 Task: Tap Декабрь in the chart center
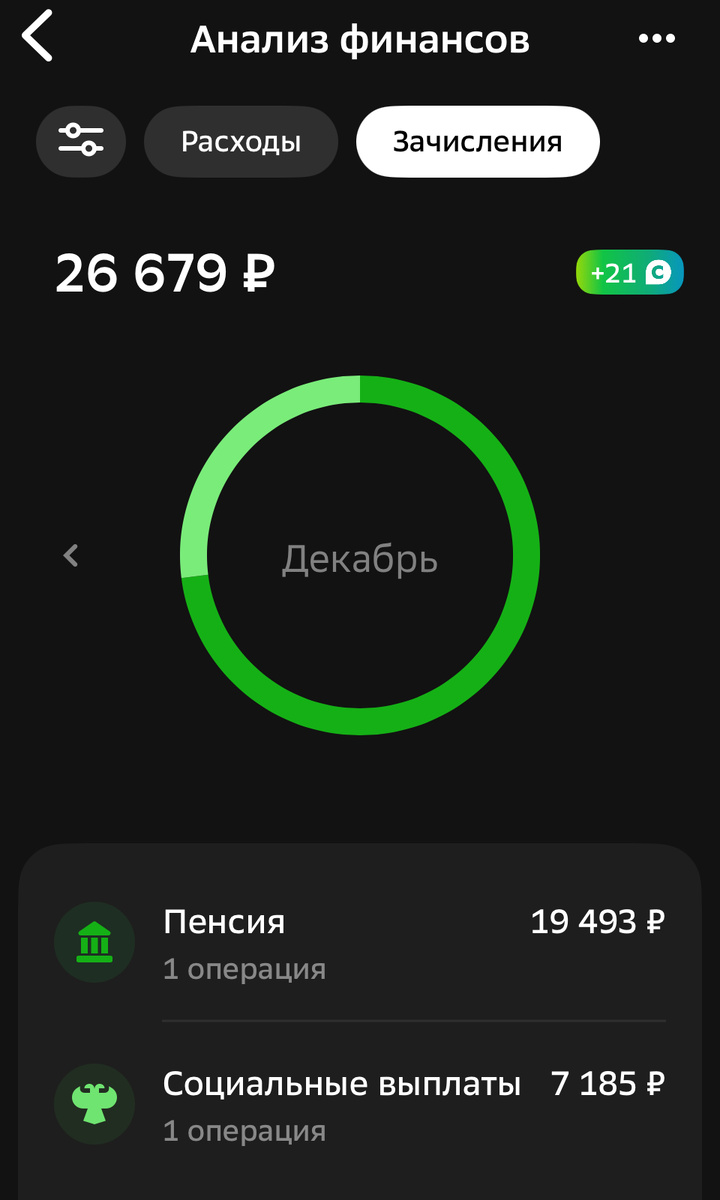coord(358,557)
